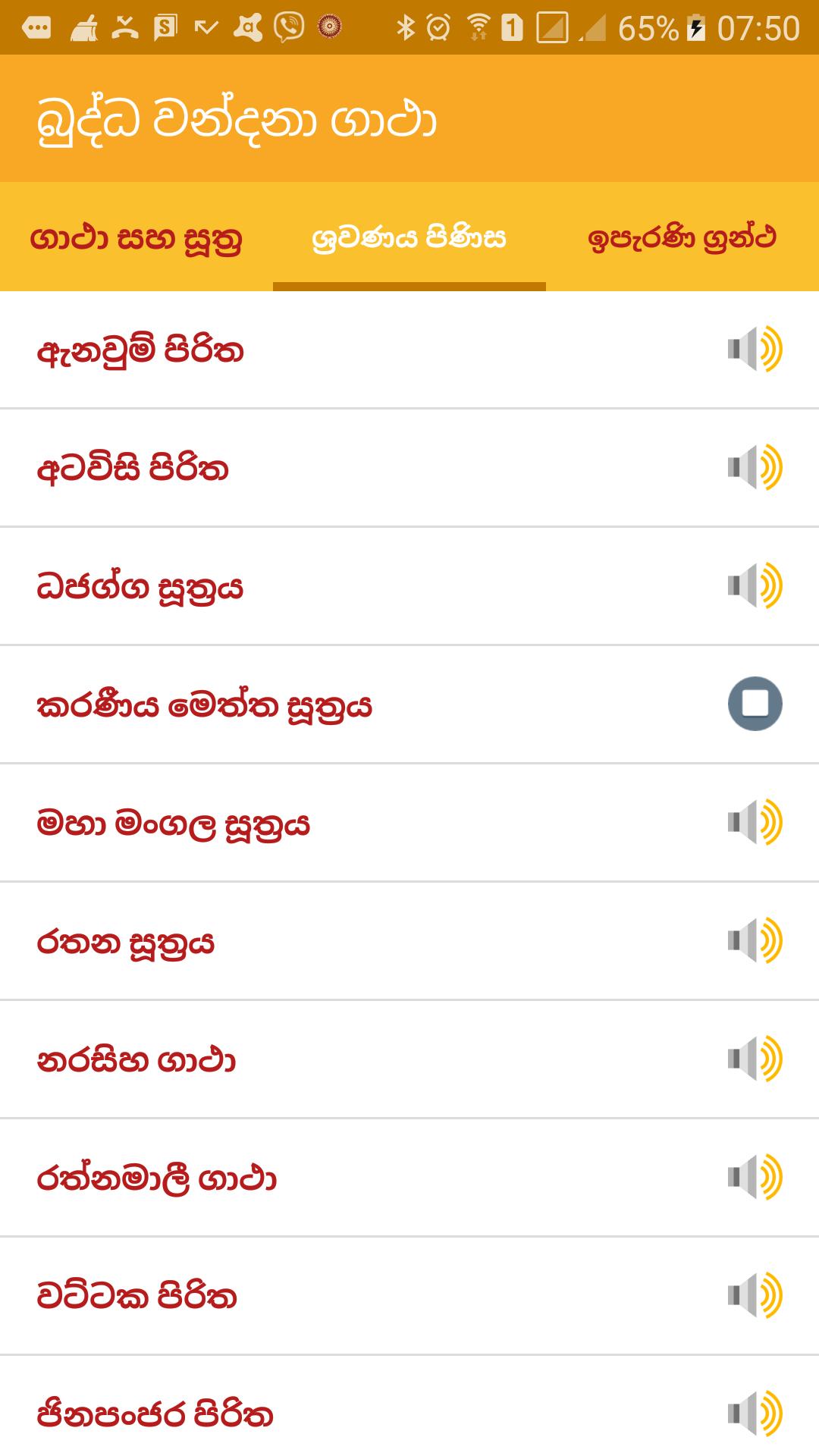Play audio for වට්ටක පිරිත

(755, 1296)
